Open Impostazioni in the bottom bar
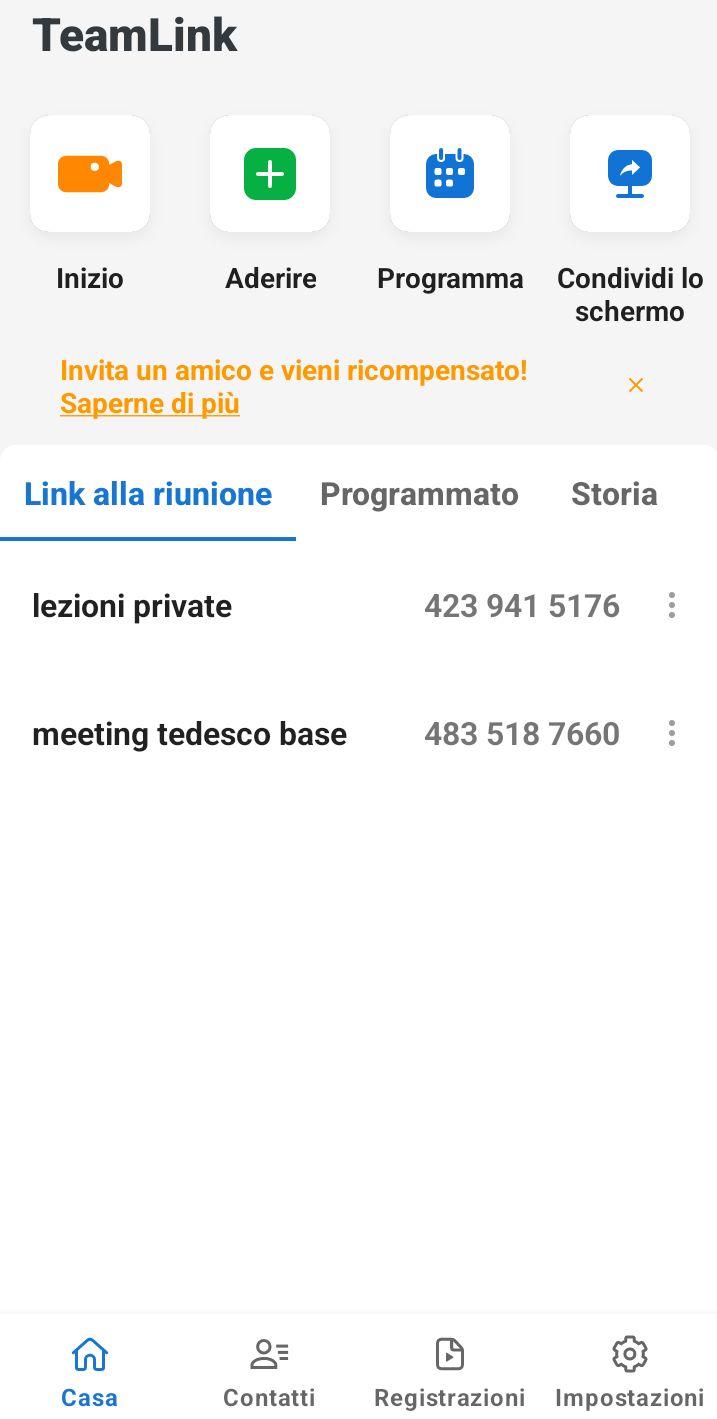Viewport: 717px width, 1419px height. coord(629,1372)
